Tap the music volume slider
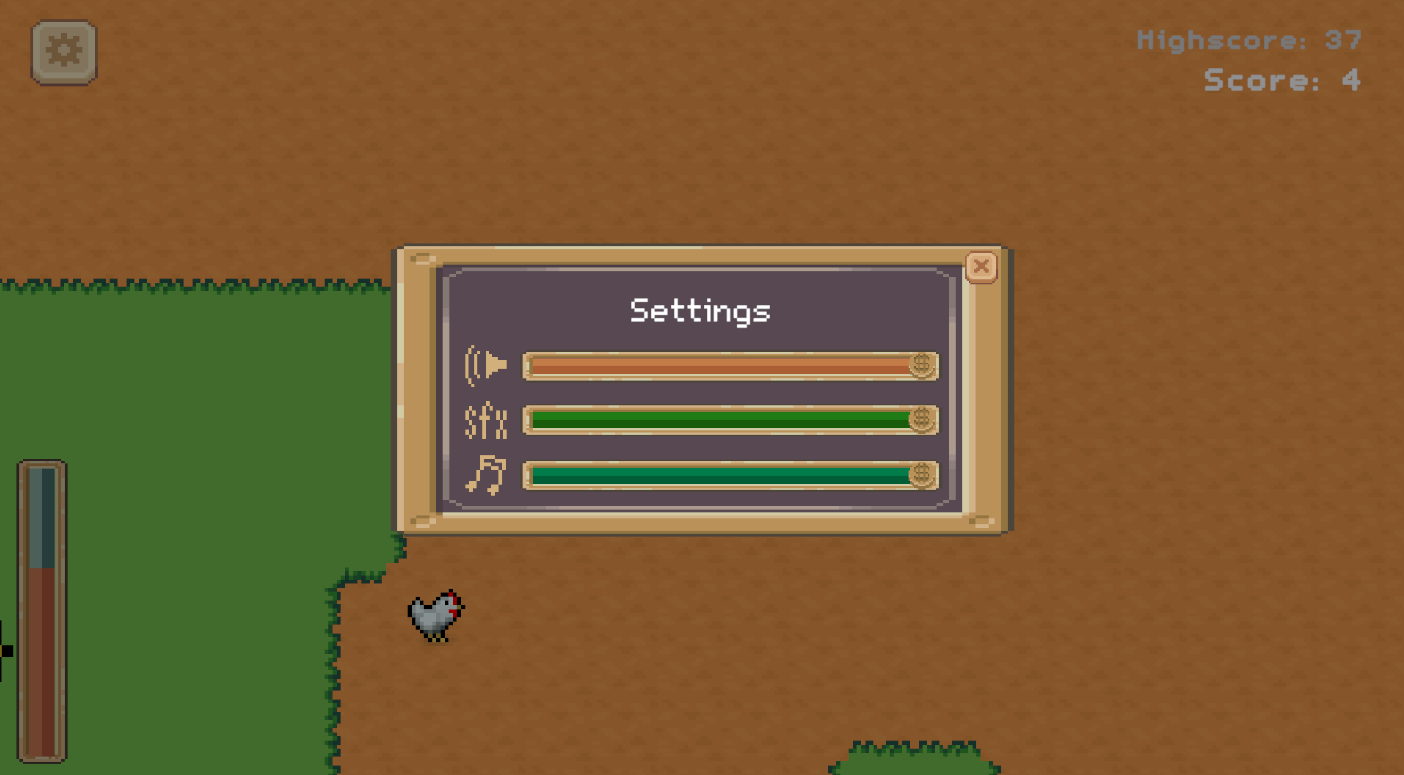 click(730, 475)
